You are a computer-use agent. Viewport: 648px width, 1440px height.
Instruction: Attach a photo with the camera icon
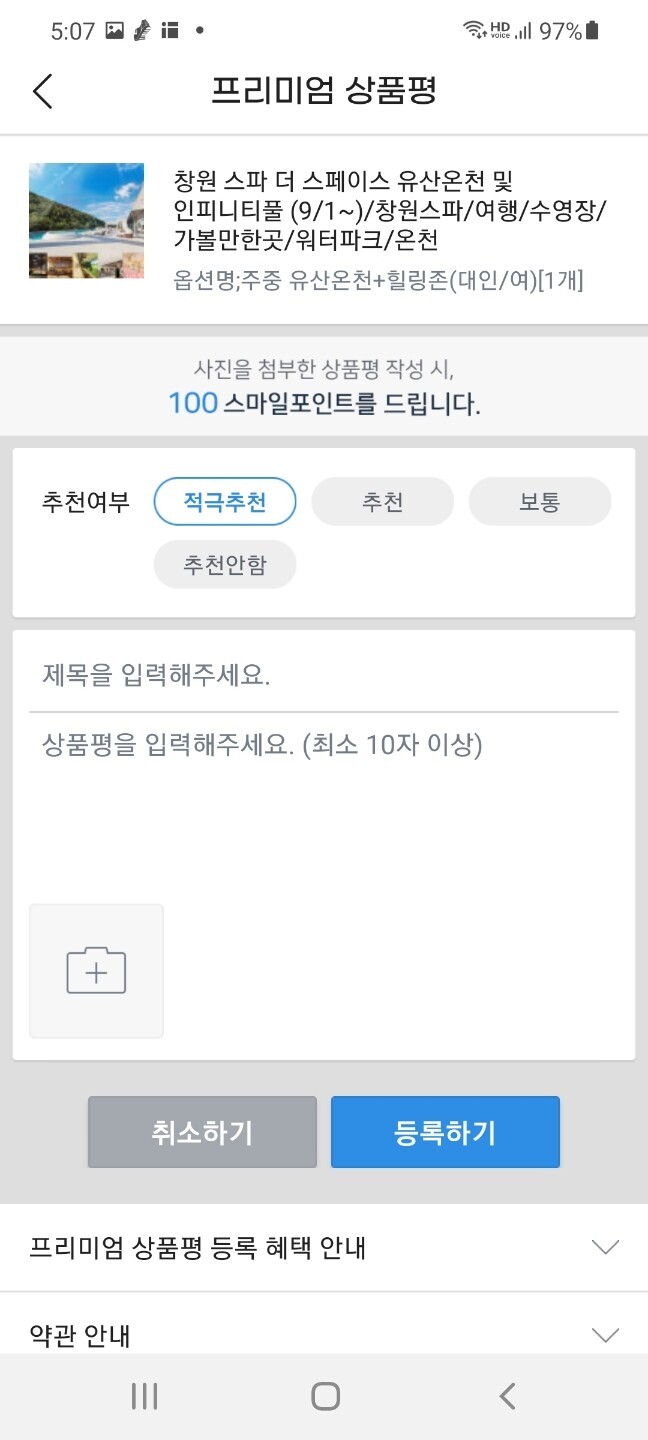96,971
